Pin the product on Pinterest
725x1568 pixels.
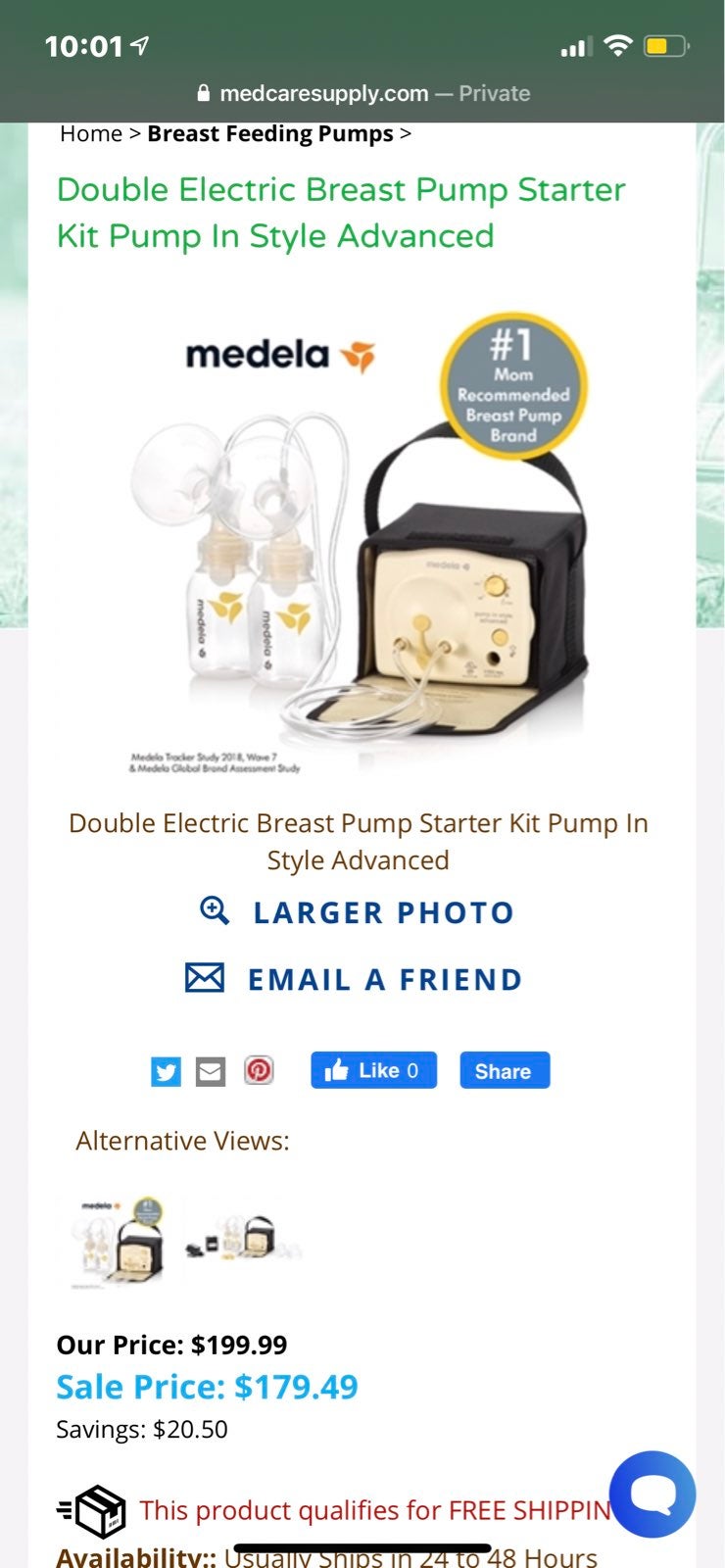click(259, 1070)
